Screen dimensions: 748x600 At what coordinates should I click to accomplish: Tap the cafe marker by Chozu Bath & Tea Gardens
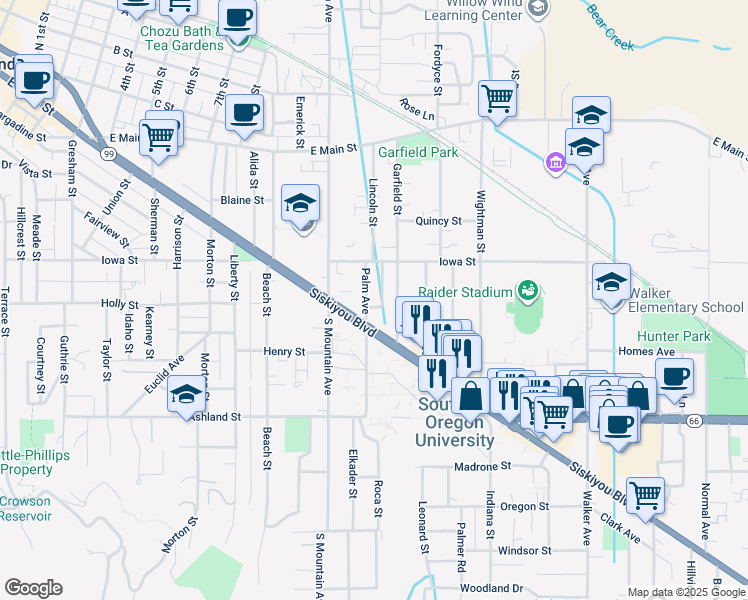tap(238, 19)
